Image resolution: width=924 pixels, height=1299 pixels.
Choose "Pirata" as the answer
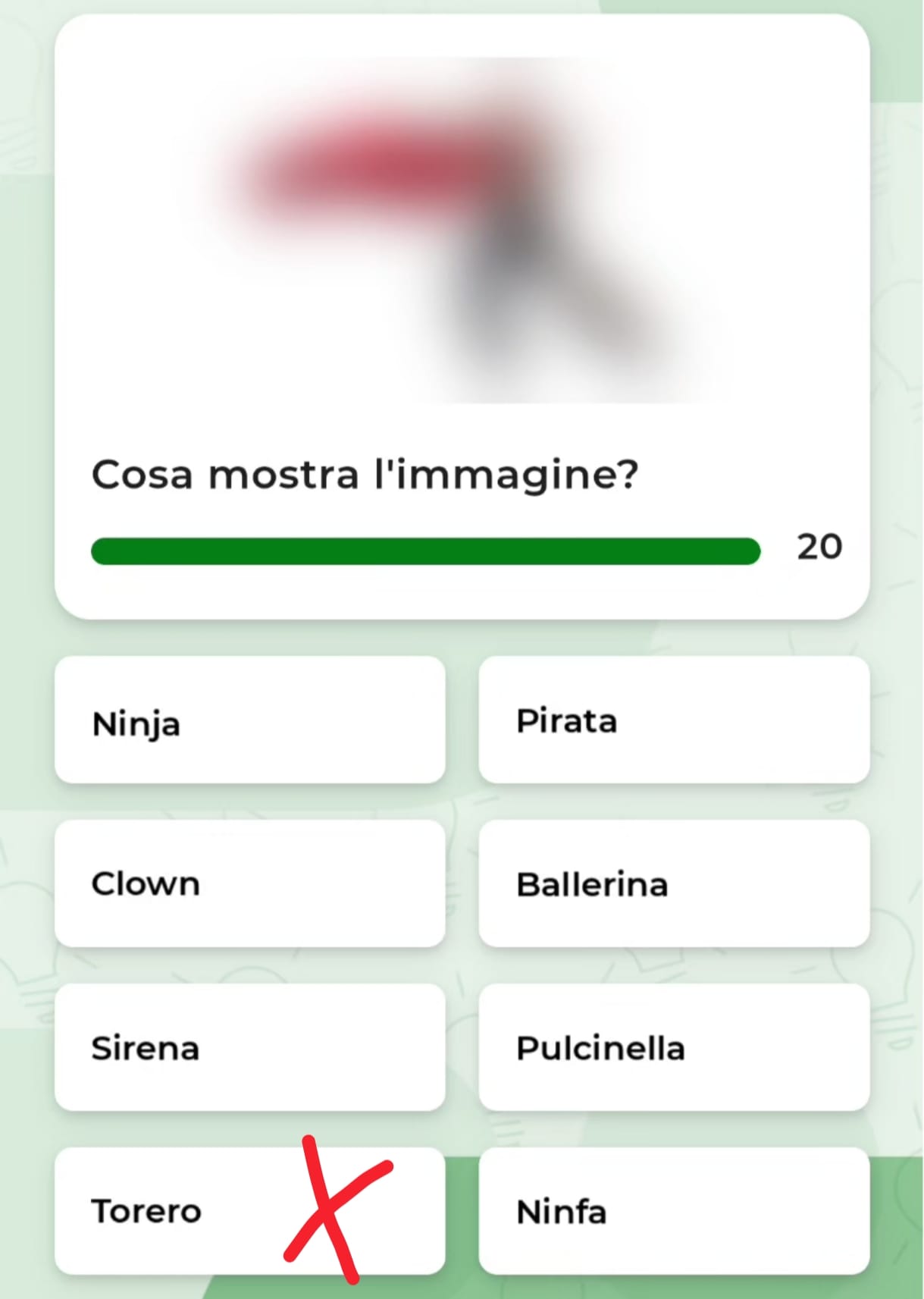click(x=675, y=721)
